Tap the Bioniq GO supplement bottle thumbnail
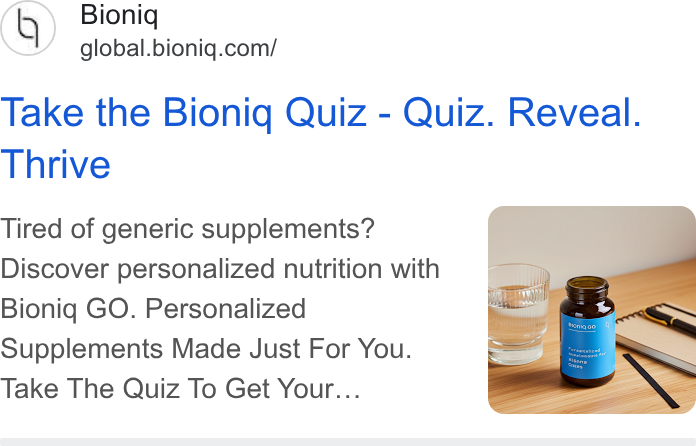Viewport: 696px width, 446px height. pyautogui.click(x=592, y=310)
